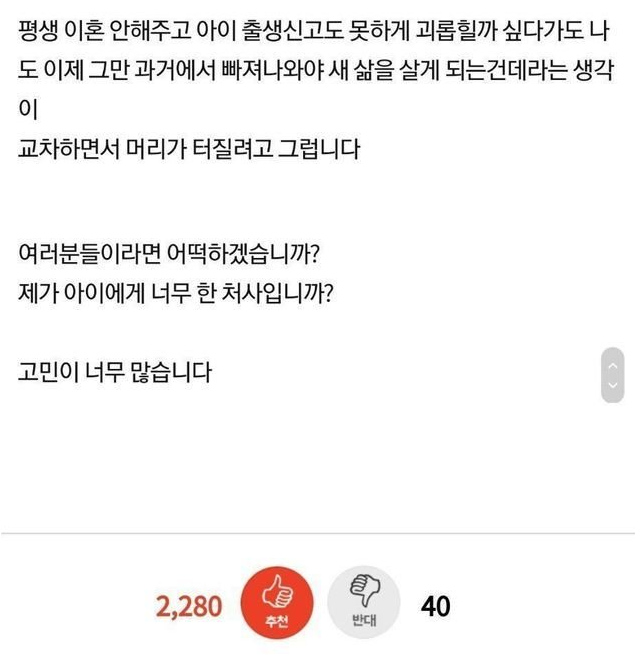Image resolution: width=635 pixels, height=658 pixels.
Task: Upvote the post with the 추천 button
Action: 277,605
